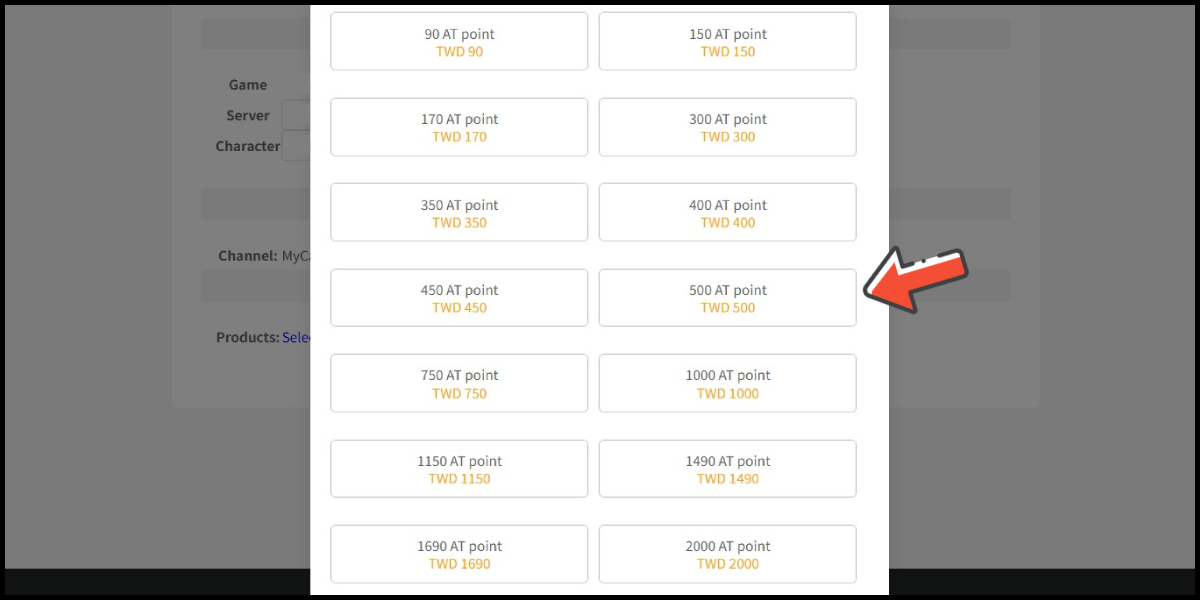The width and height of the screenshot is (1200, 600).
Task: Pick the 750 AT point option
Action: coord(459,383)
